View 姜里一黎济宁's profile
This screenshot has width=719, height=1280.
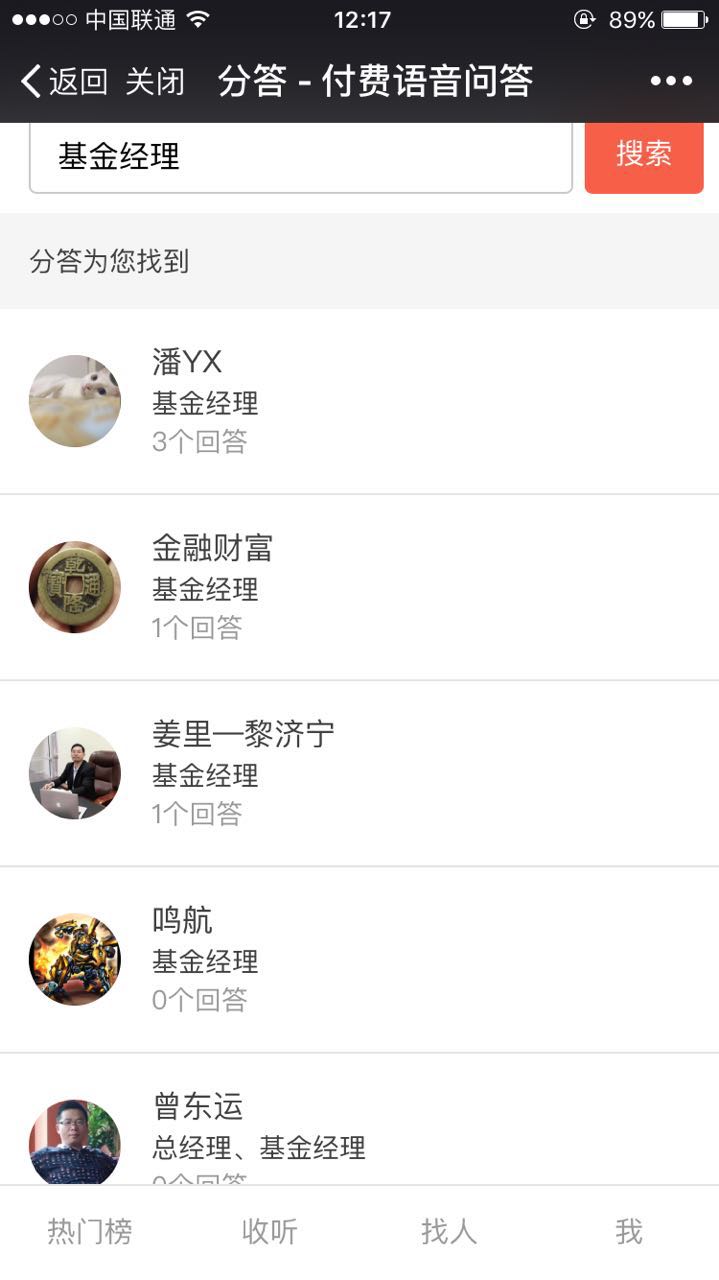tap(359, 773)
